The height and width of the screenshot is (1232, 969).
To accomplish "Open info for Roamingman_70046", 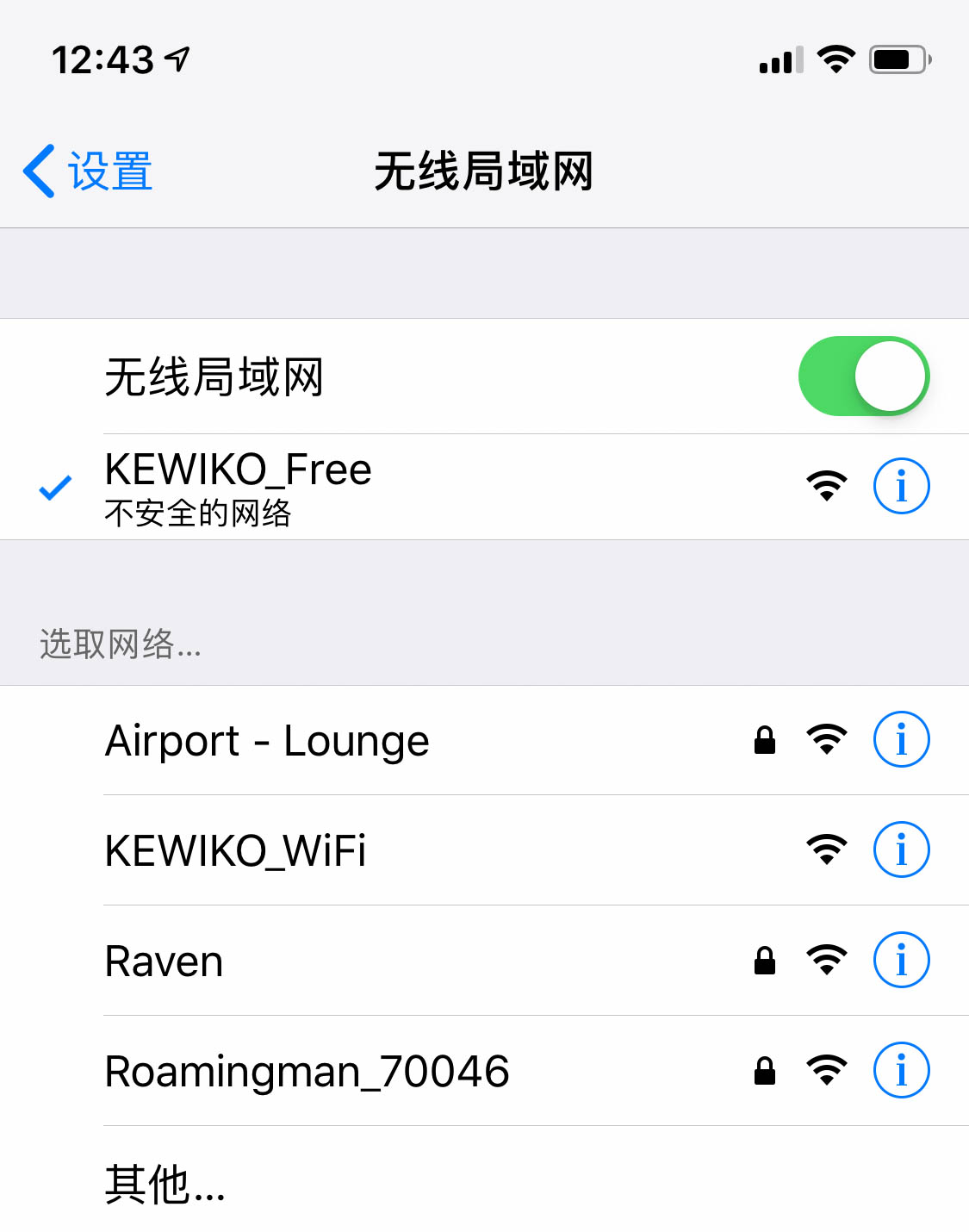I will pos(901,1070).
